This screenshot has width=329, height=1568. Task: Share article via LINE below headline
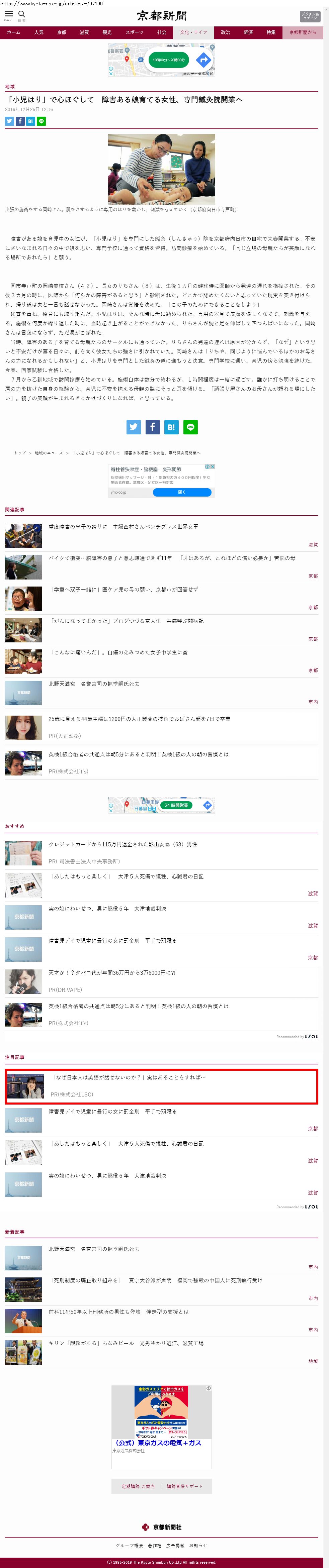point(42,121)
